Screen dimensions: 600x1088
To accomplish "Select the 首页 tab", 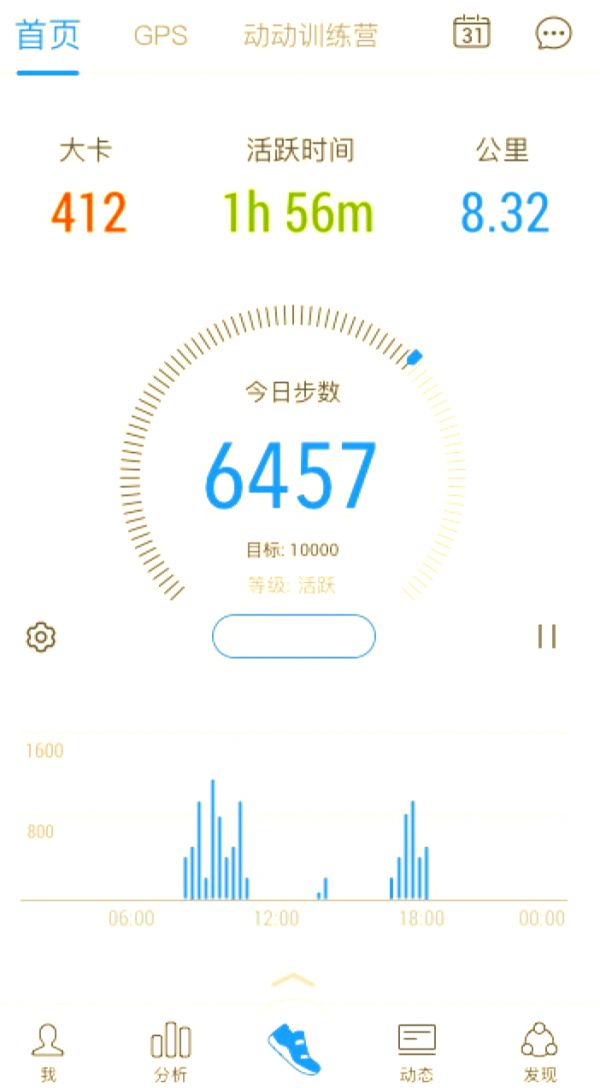I will point(48,35).
